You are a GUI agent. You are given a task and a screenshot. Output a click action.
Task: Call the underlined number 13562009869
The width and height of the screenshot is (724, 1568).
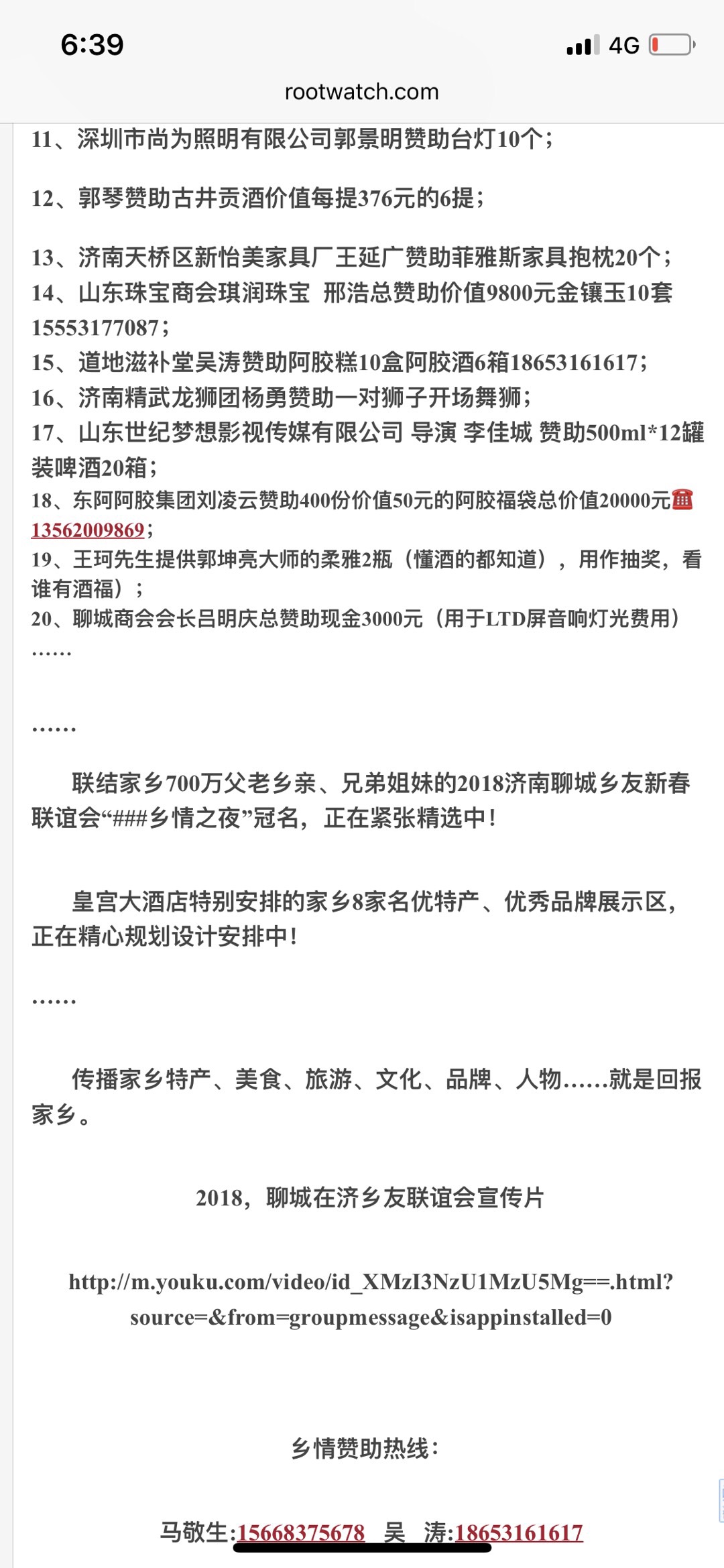pos(88,530)
